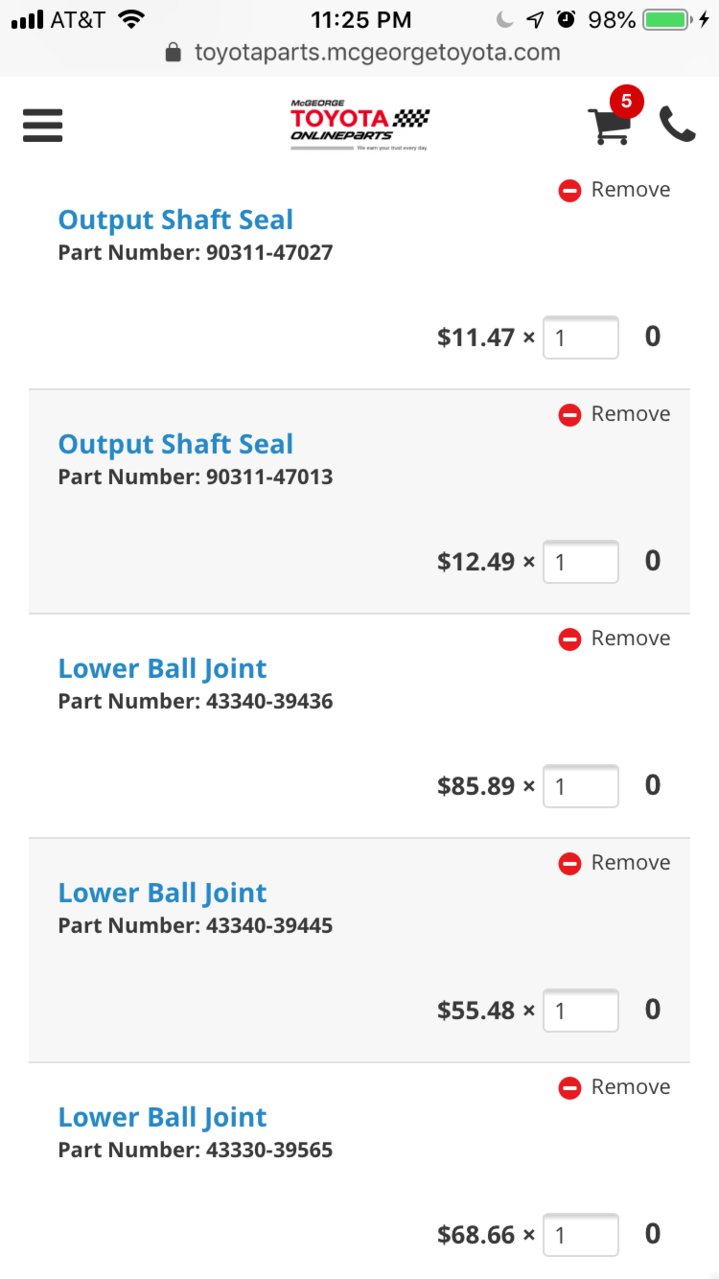
Task: Open Lower Ball Joint 43330-39565 link
Action: pos(163,1117)
